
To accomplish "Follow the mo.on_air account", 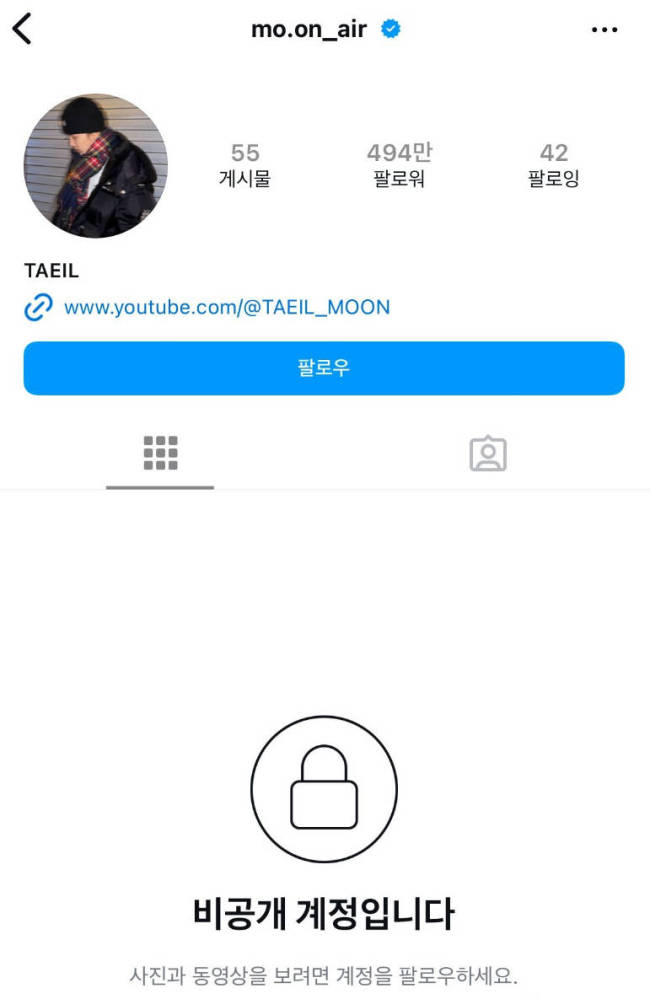I will point(324,368).
